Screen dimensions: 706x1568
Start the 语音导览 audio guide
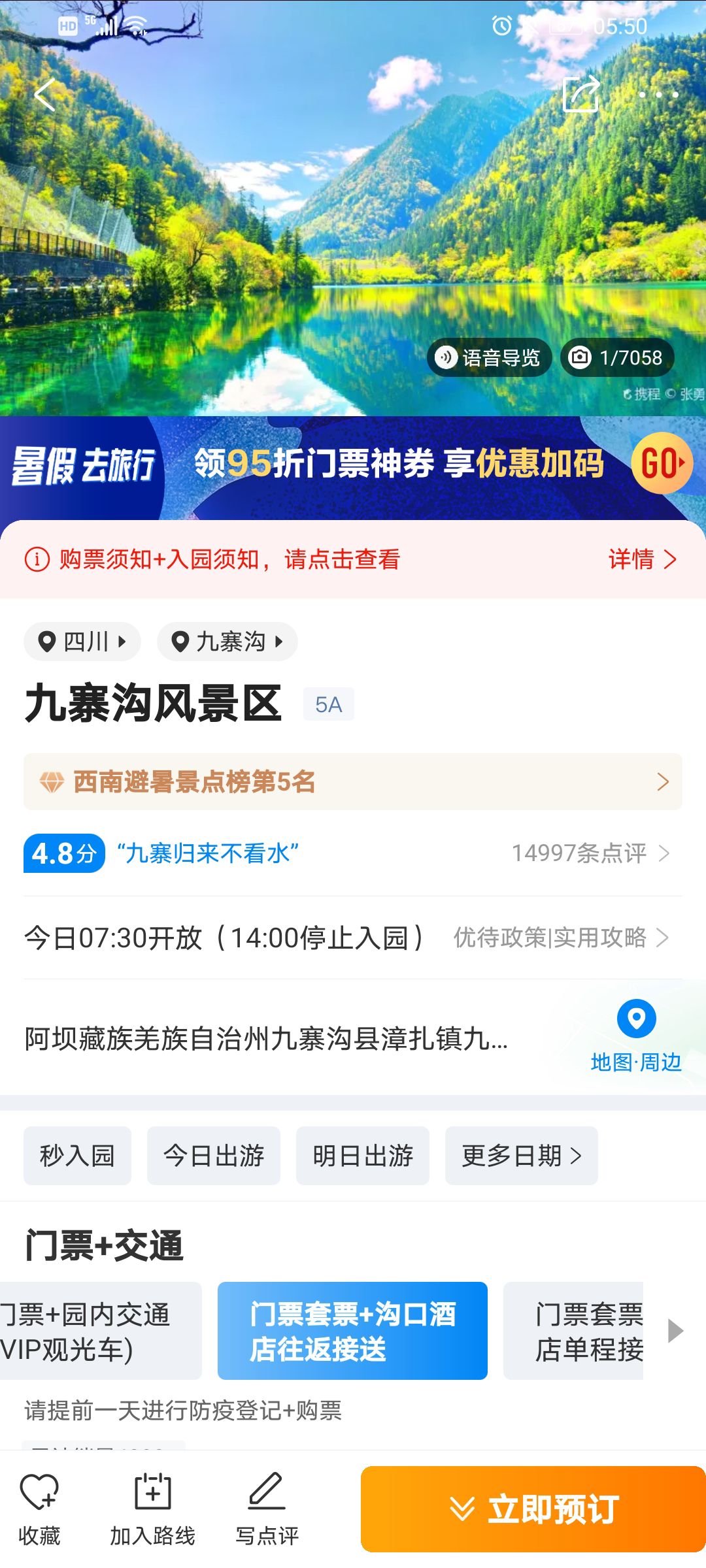(490, 357)
